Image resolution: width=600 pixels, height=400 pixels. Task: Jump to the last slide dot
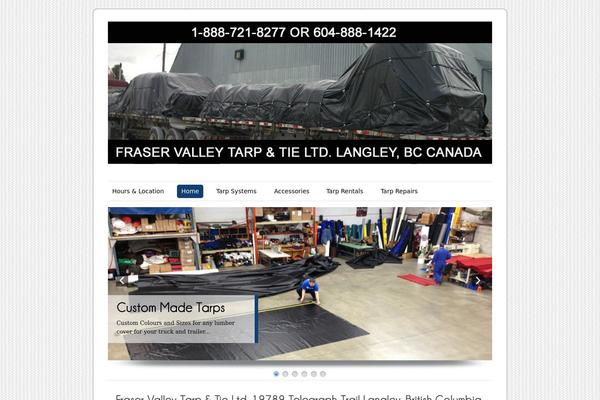coord(323,374)
